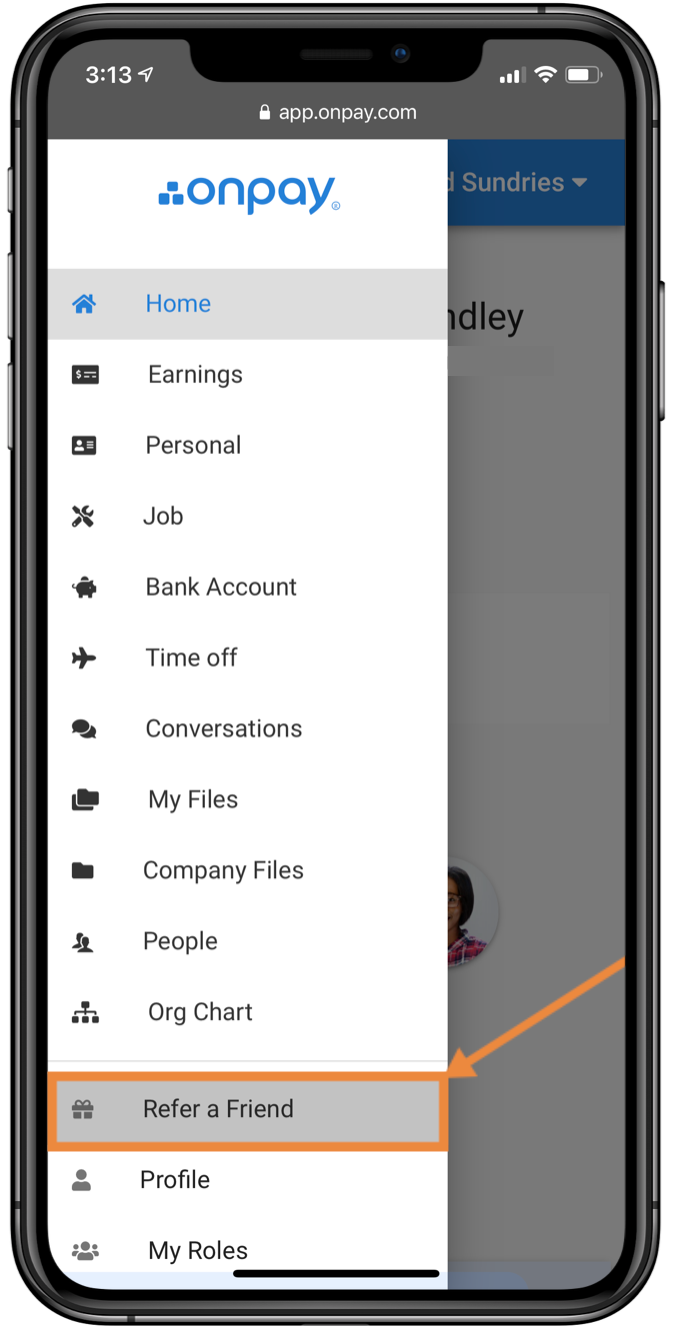
Task: Select Refer a Friend
Action: tap(218, 1109)
